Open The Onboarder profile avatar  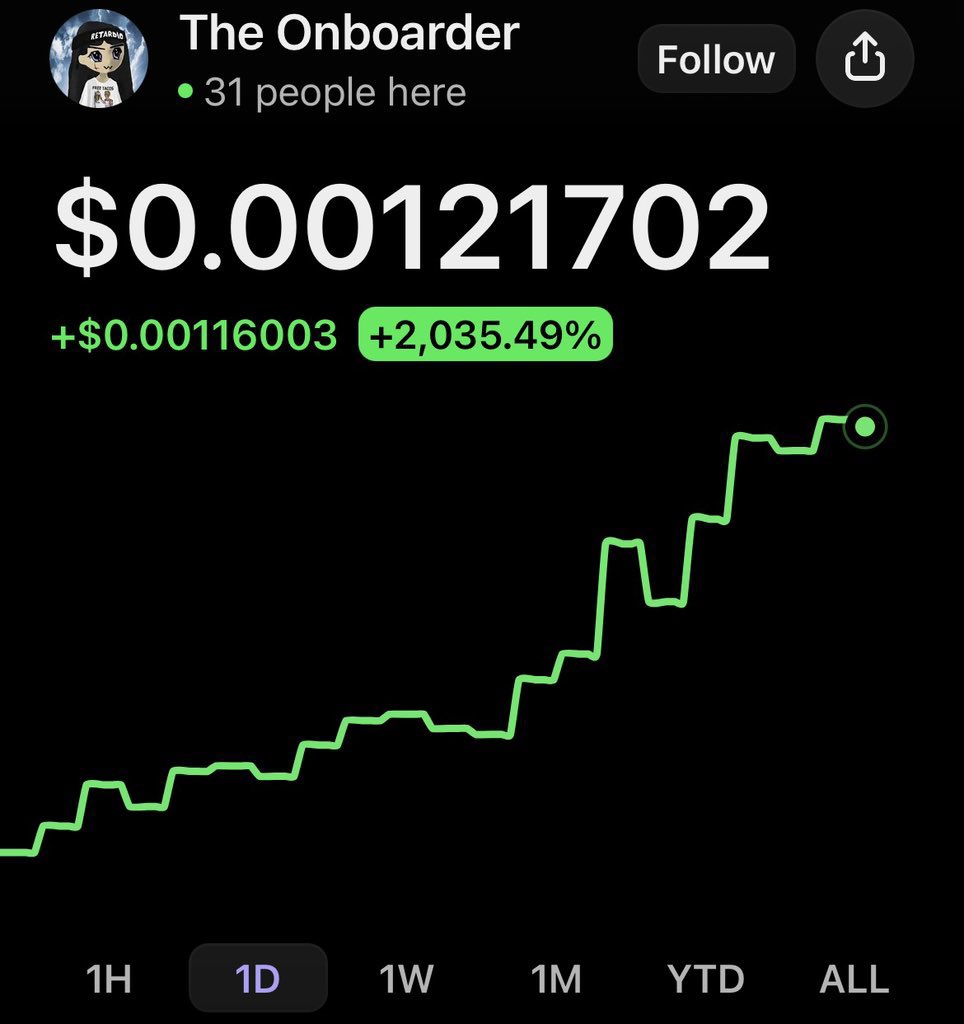(x=99, y=59)
